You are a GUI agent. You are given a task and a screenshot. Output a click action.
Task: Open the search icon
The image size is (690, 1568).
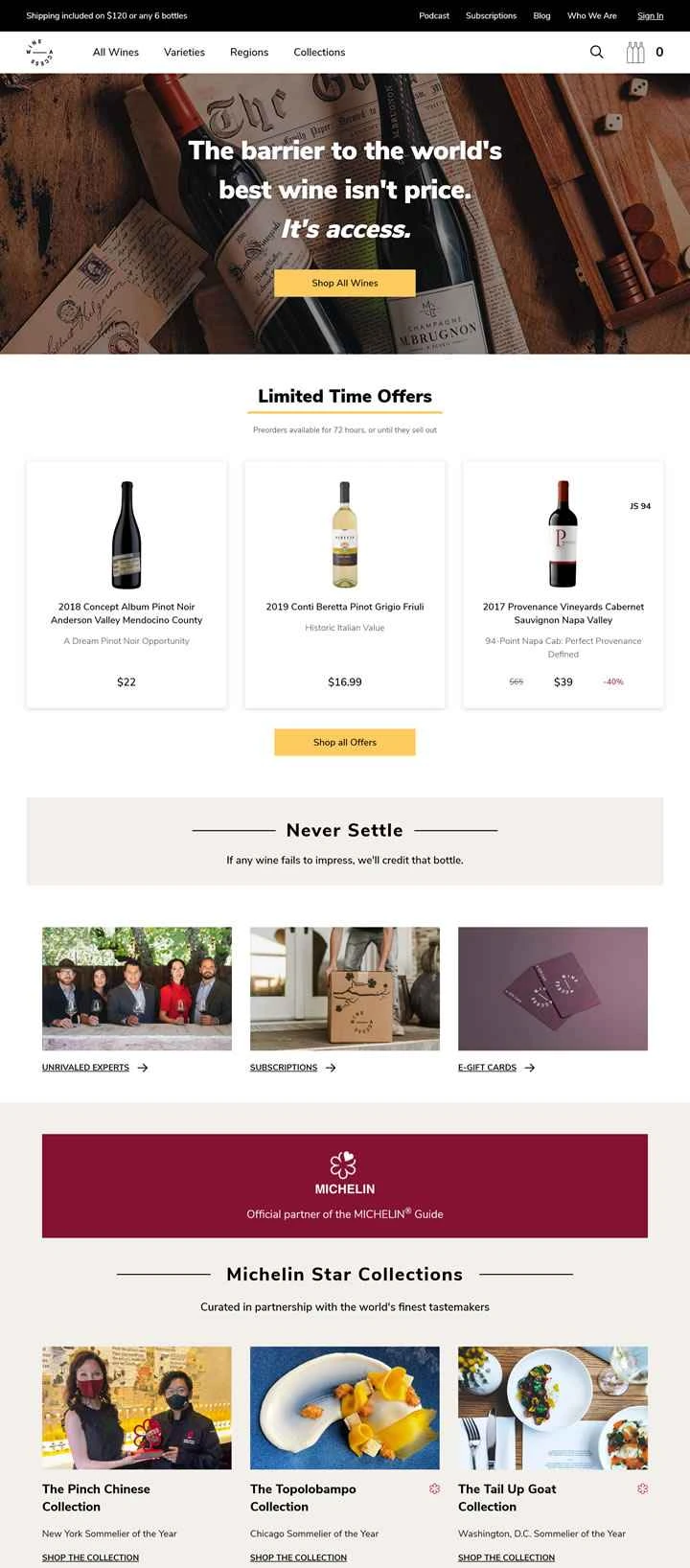point(596,52)
